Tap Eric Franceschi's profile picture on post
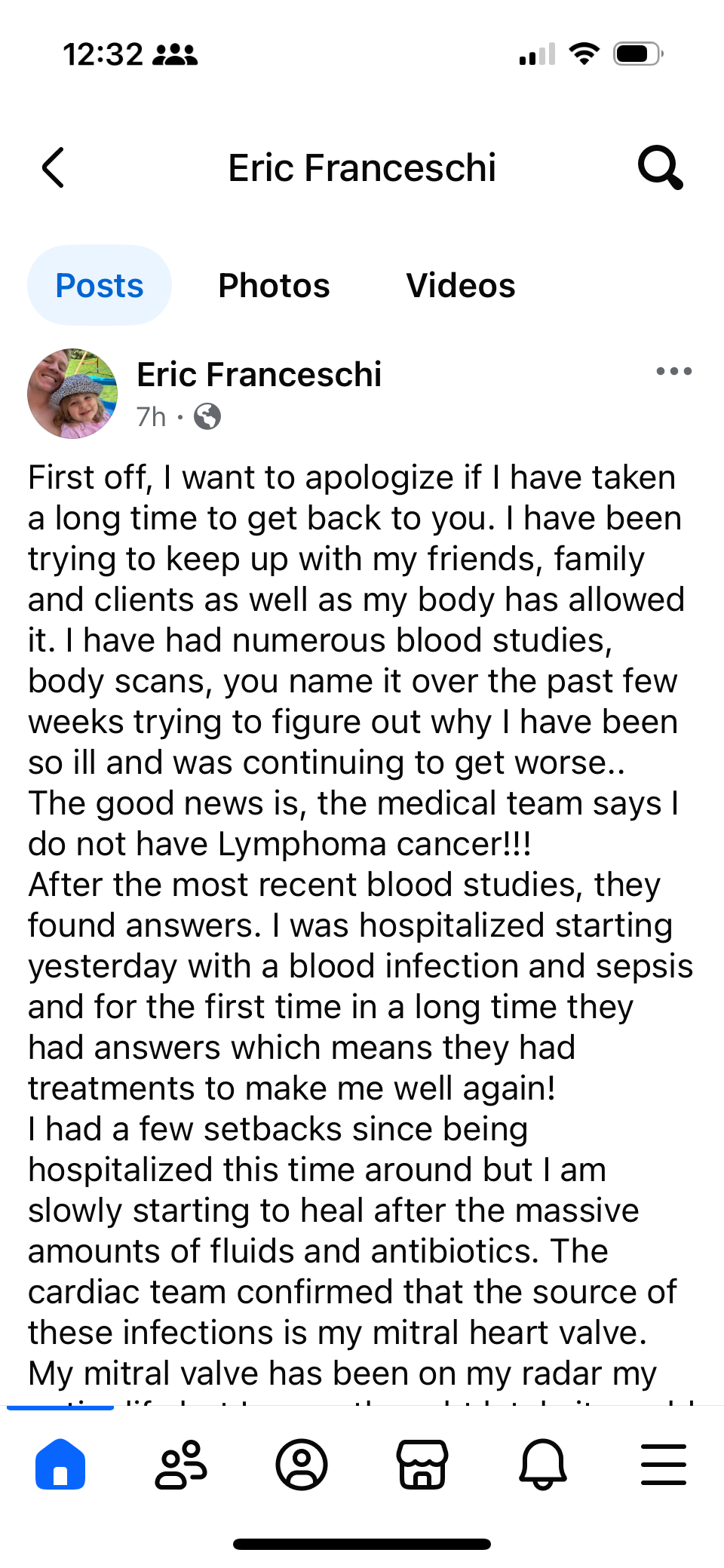The height and width of the screenshot is (1568, 724). [72, 393]
